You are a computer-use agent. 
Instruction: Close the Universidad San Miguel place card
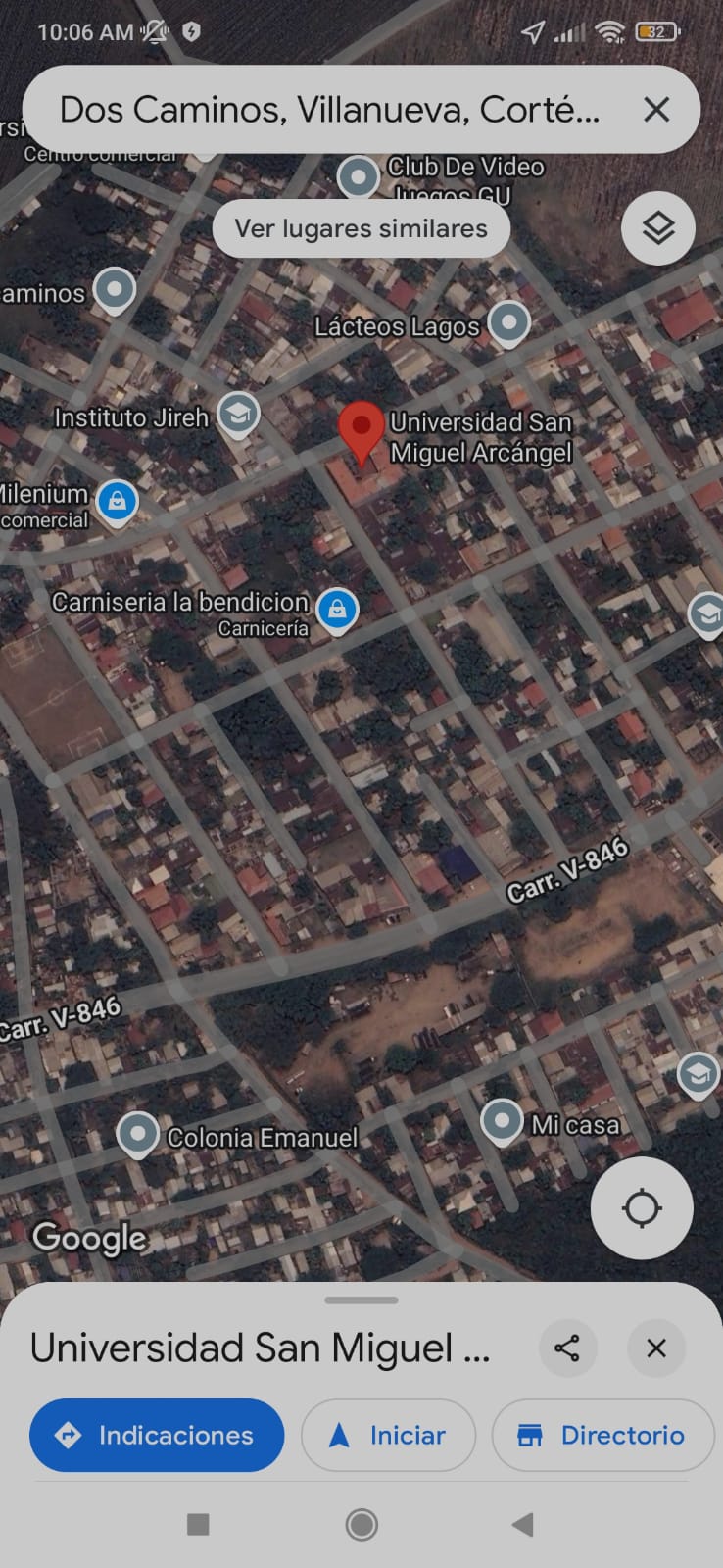[x=656, y=1347]
